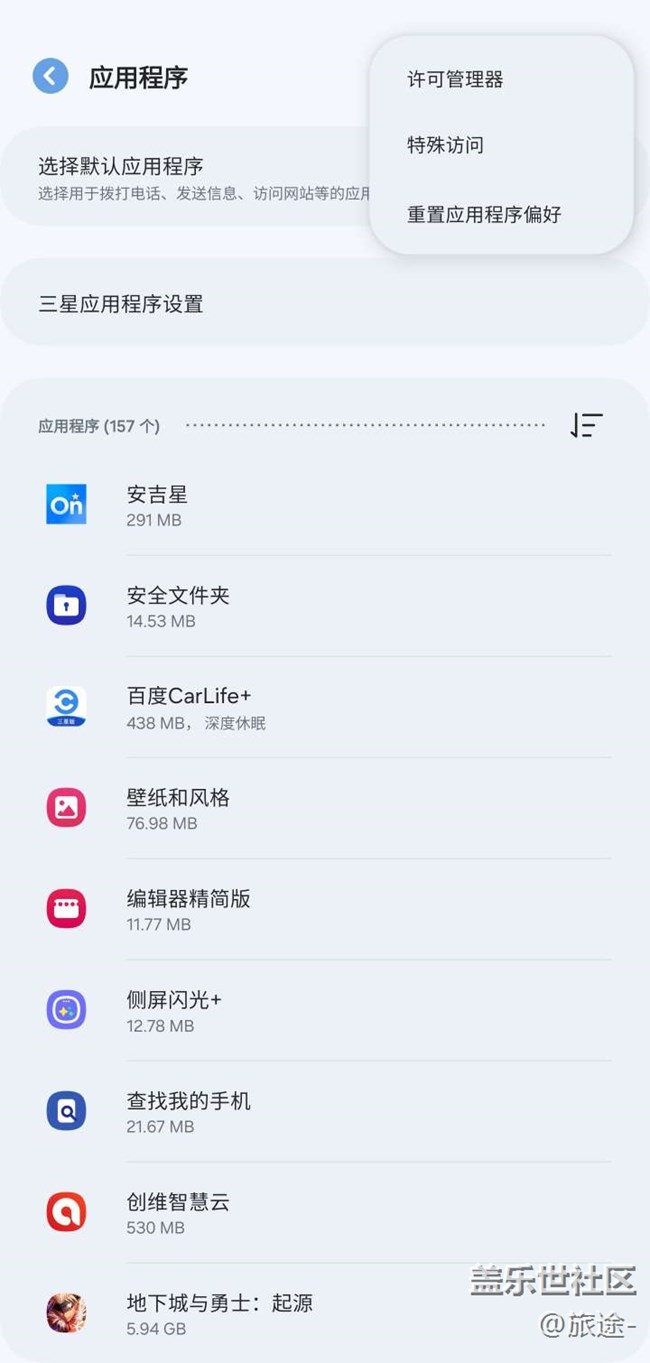View 查找我的手机 app info
The image size is (650, 1363).
(324, 1111)
